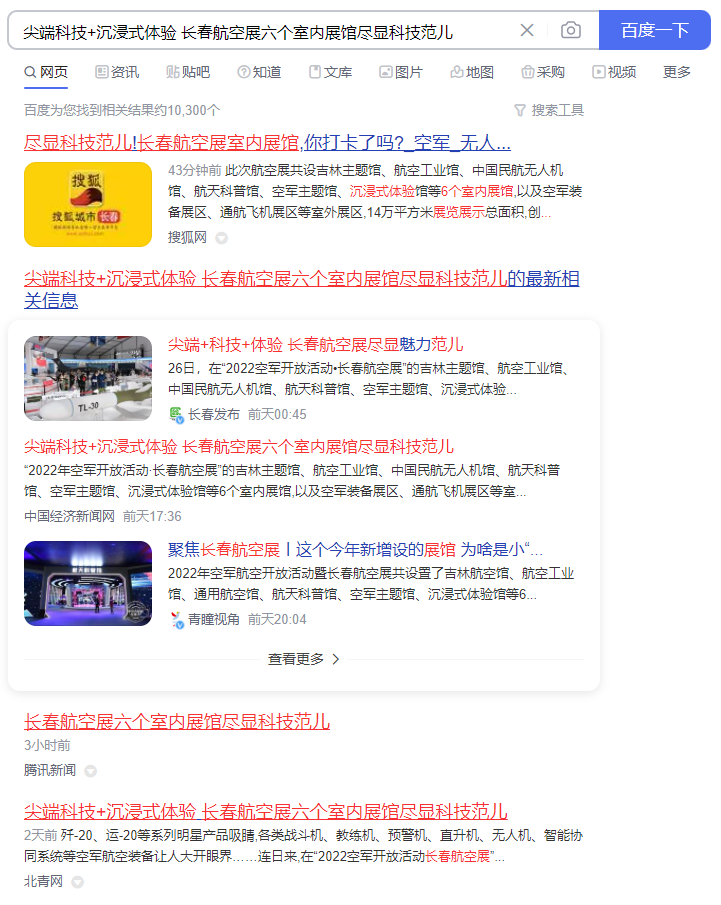Switch to the 地图 tab

[472, 72]
